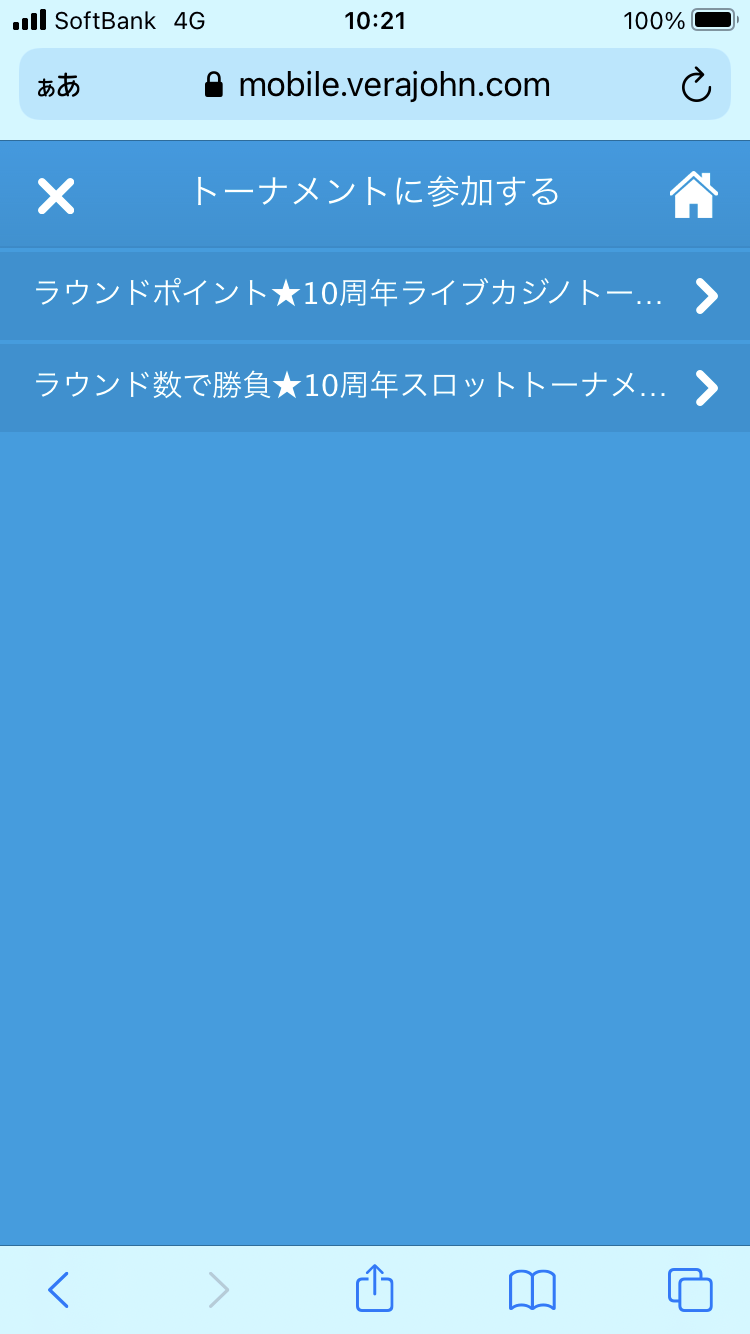The width and height of the screenshot is (750, 1334).
Task: Open ラウンド数で勝負★10周年スロット tournament
Action: (x=375, y=387)
